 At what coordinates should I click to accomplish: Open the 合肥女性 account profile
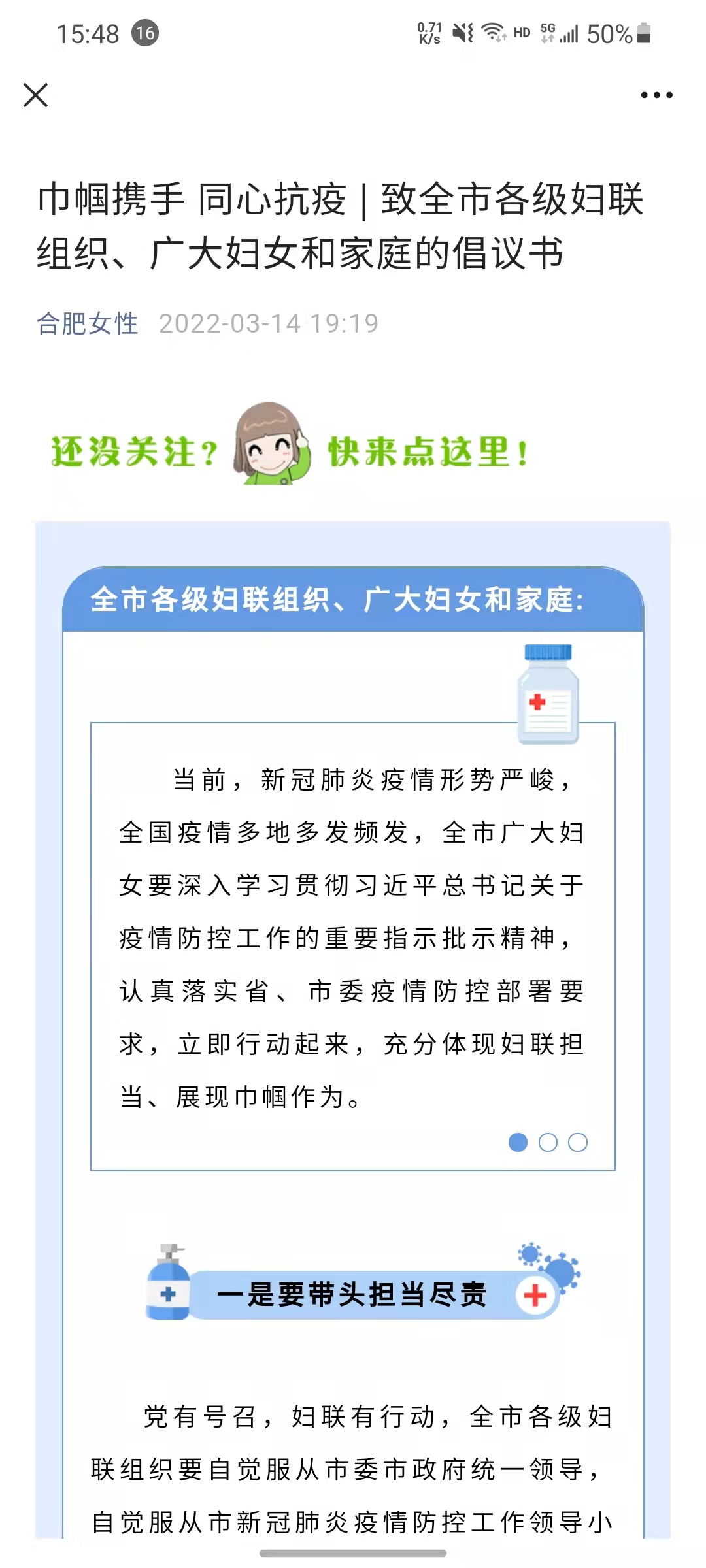tap(88, 323)
